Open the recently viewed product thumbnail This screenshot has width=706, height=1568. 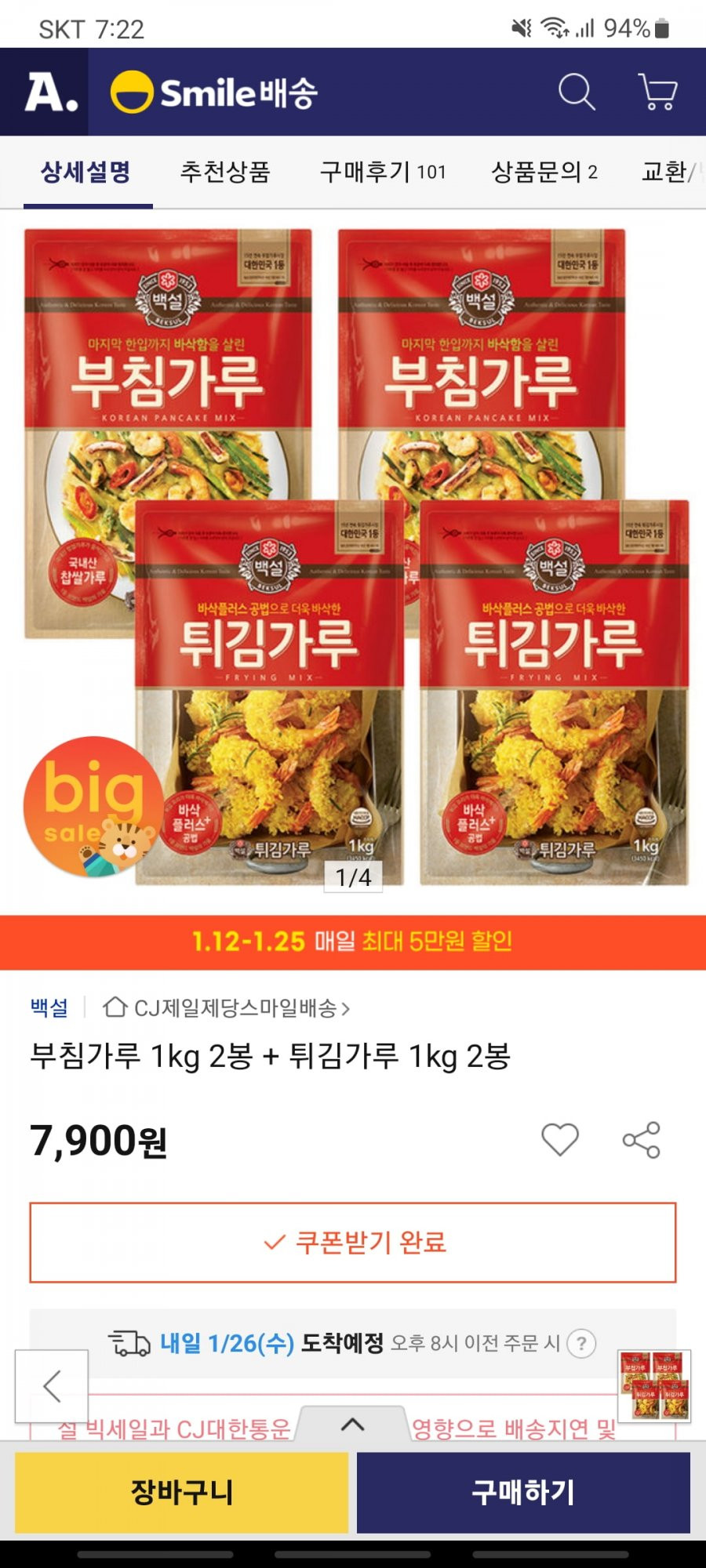654,1385
